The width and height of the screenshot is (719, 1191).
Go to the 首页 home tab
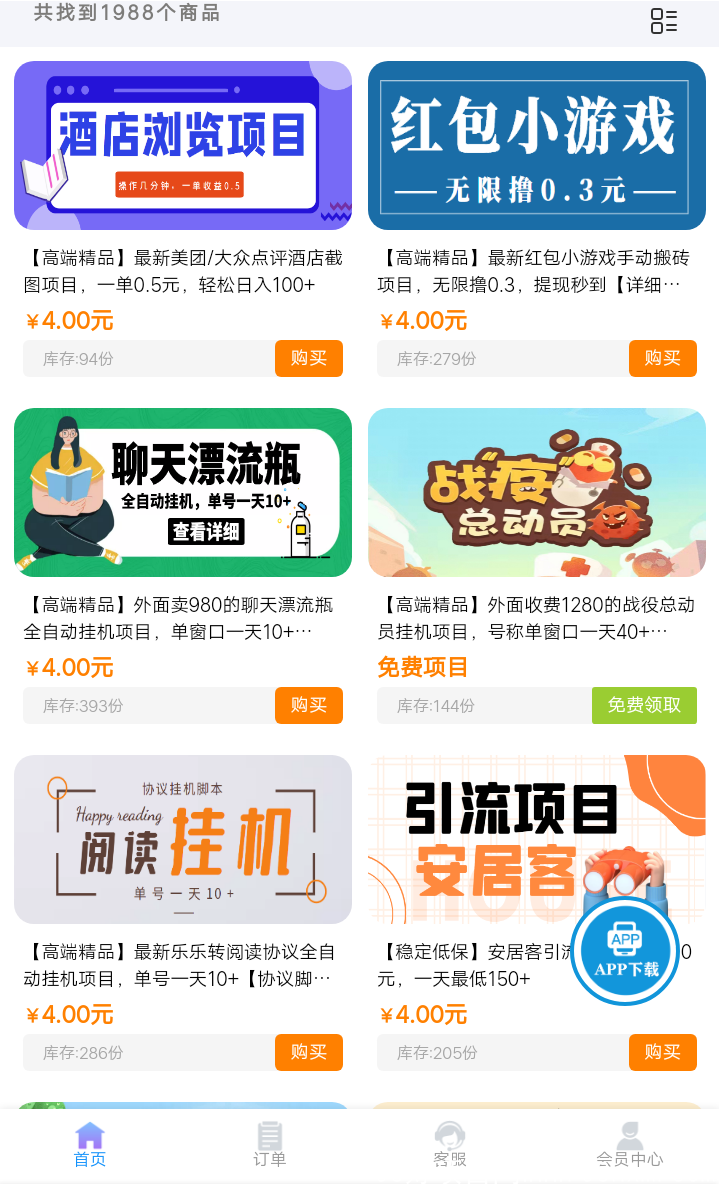point(90,1145)
